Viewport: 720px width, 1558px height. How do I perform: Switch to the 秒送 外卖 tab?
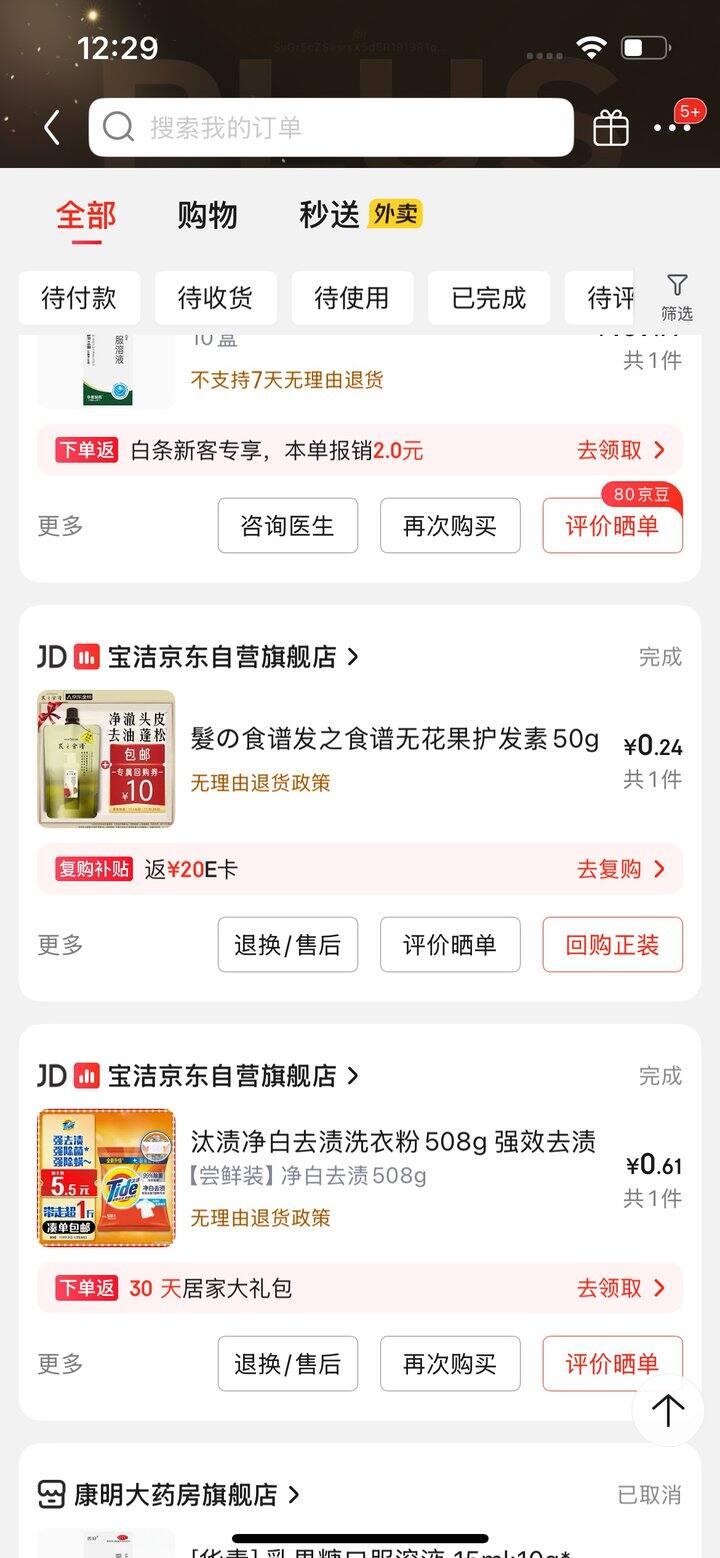tap(360, 215)
